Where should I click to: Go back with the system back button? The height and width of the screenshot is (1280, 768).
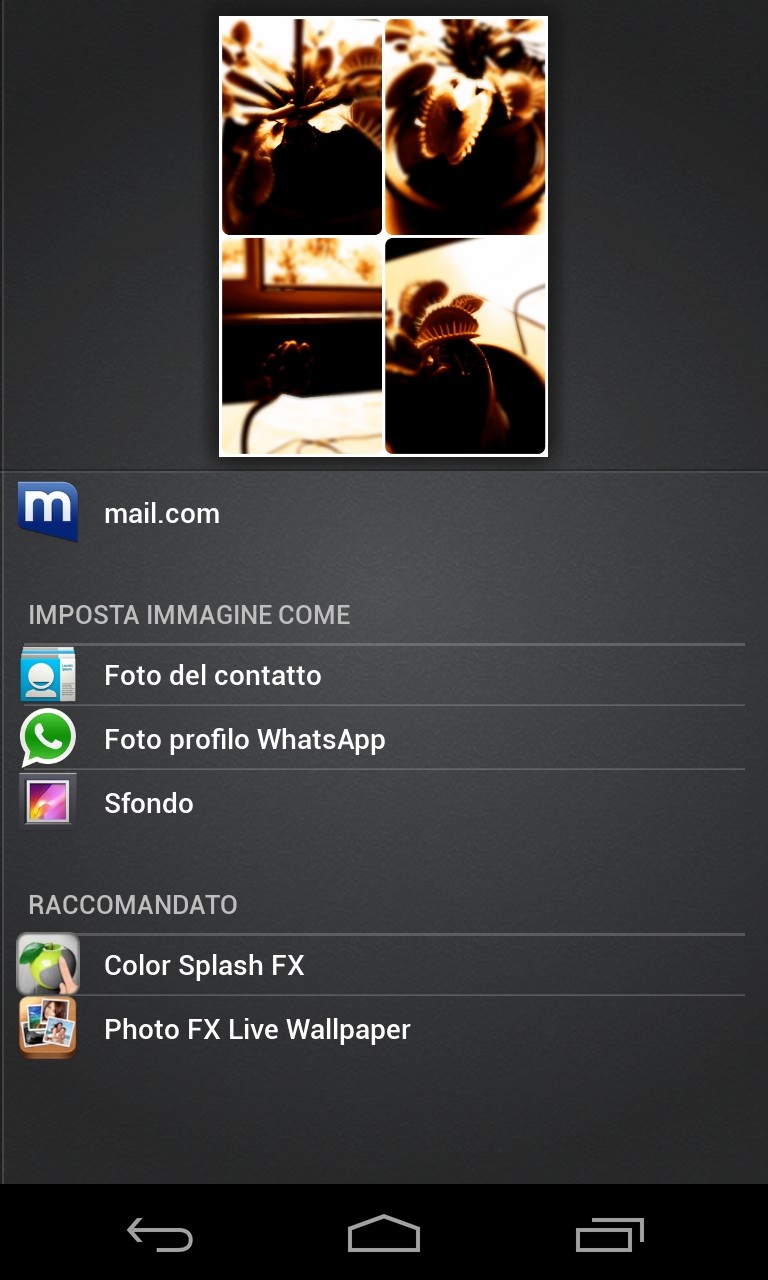coord(160,1235)
